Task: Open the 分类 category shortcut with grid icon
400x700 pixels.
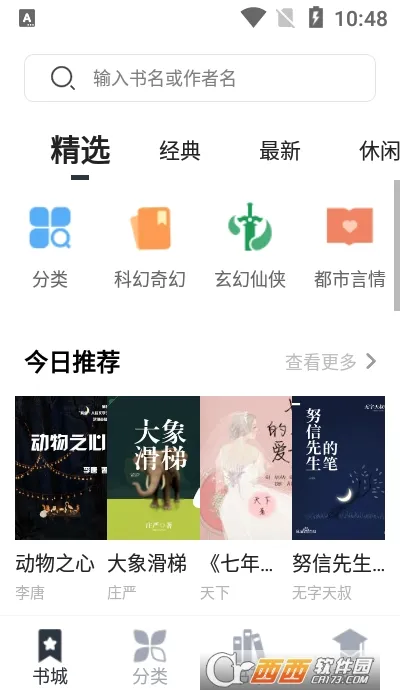Action: click(x=50, y=247)
